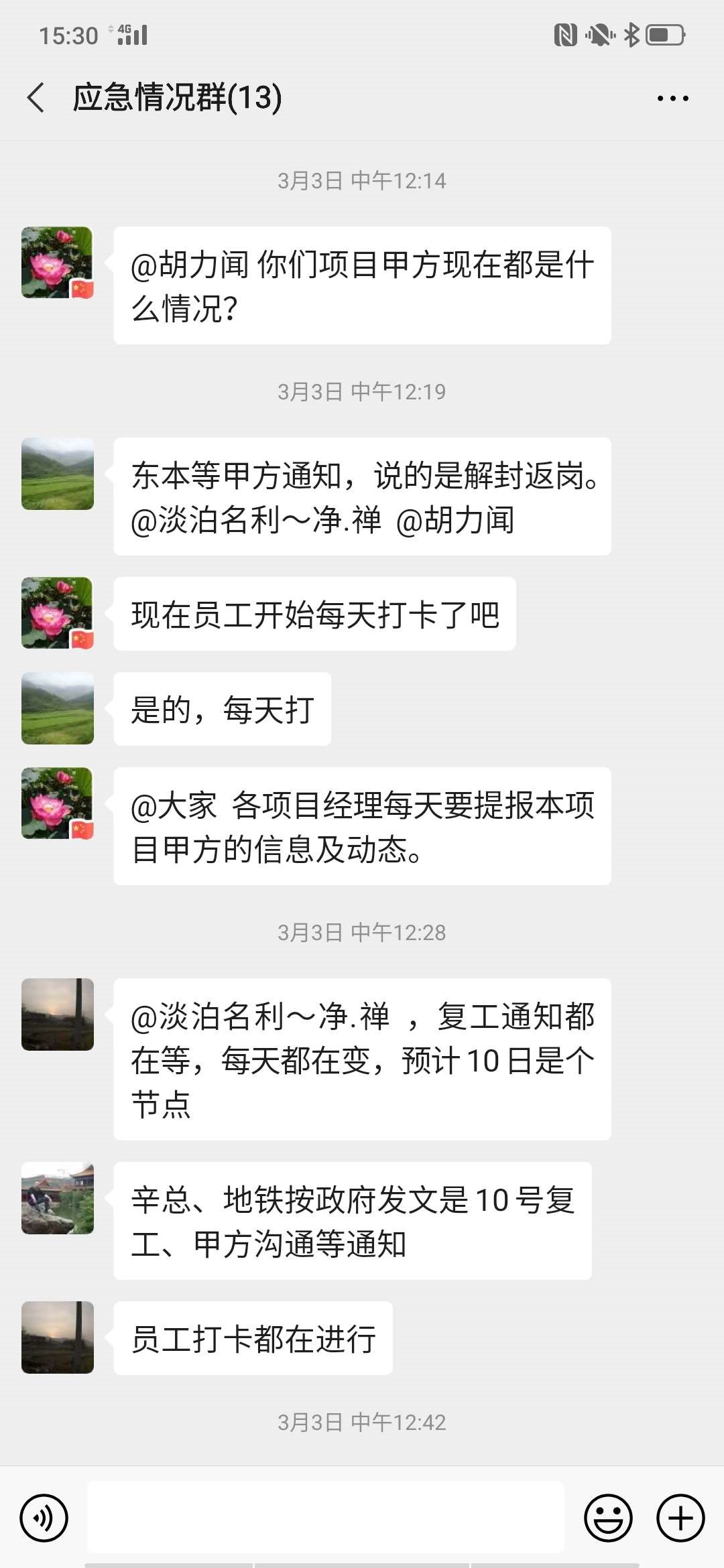724x1568 pixels.
Task: Open sunset avatar beside 复工通知都在等 message
Action: [x=58, y=1015]
